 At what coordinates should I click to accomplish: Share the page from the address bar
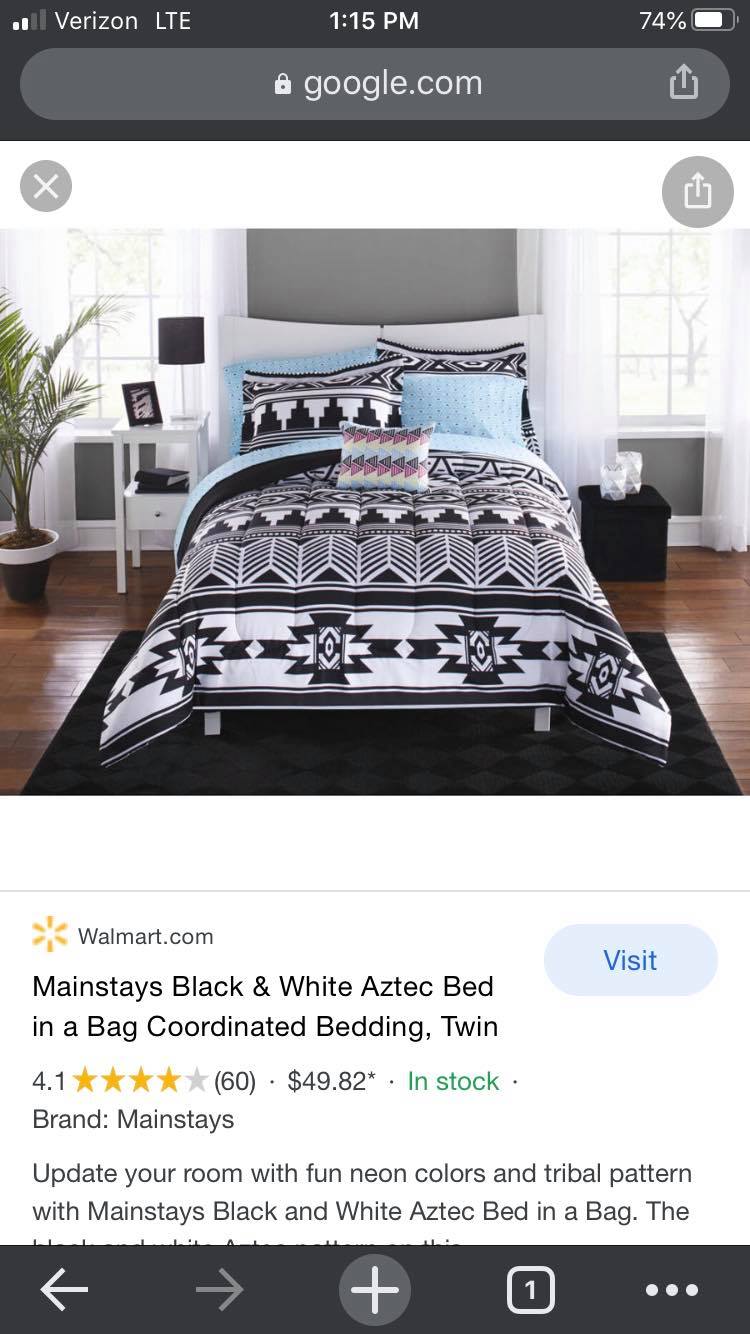tap(683, 82)
